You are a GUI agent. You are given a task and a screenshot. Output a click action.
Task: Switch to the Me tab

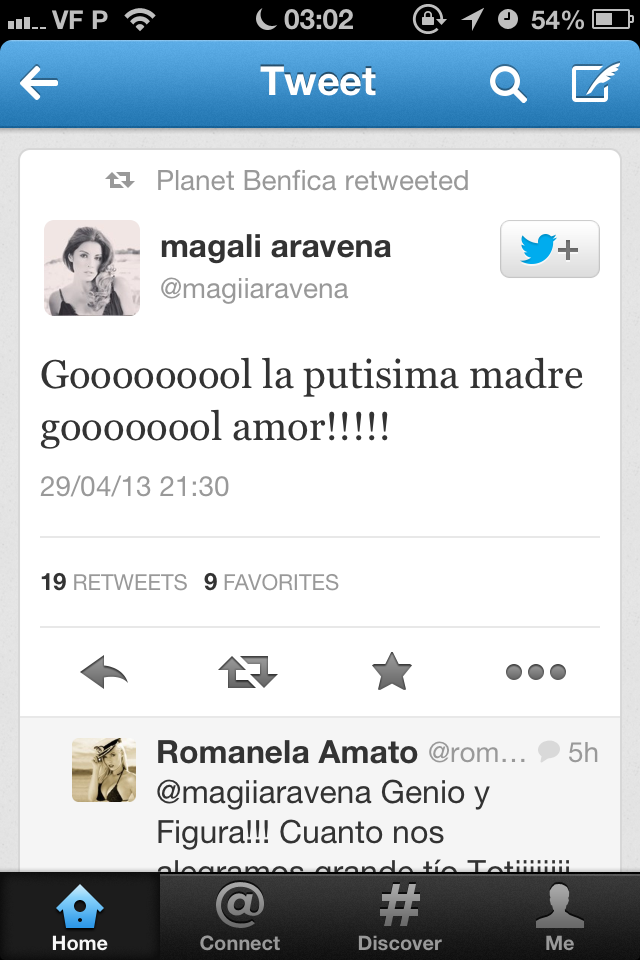coord(560,916)
